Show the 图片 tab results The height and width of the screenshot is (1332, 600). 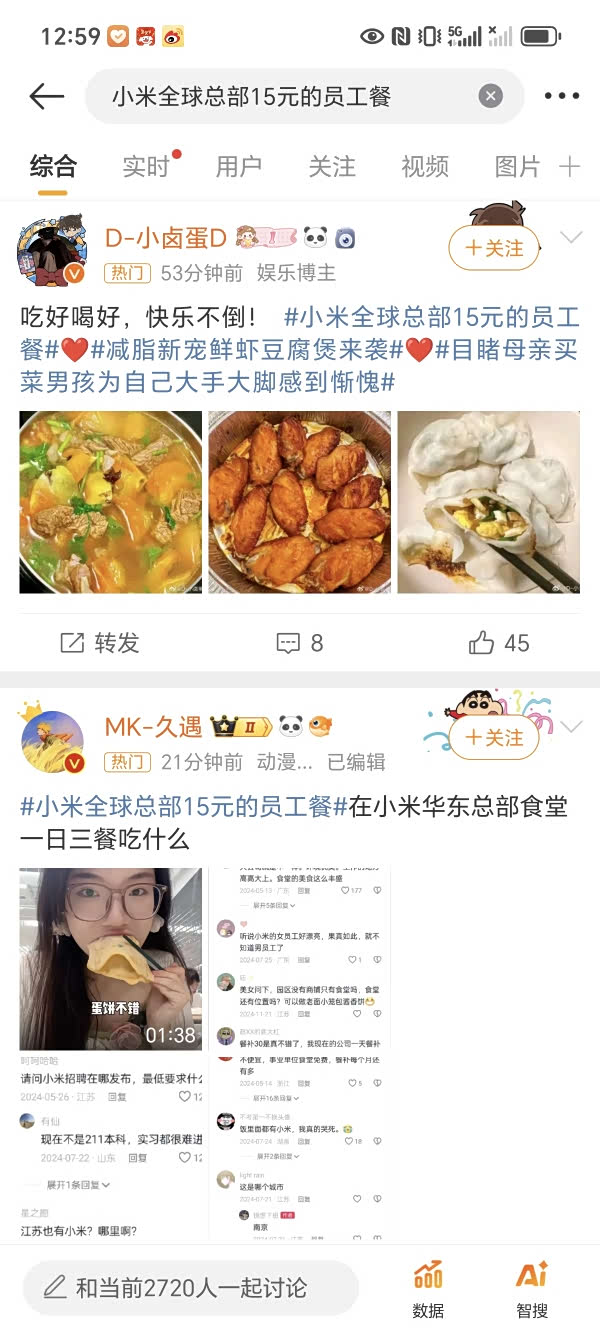517,166
